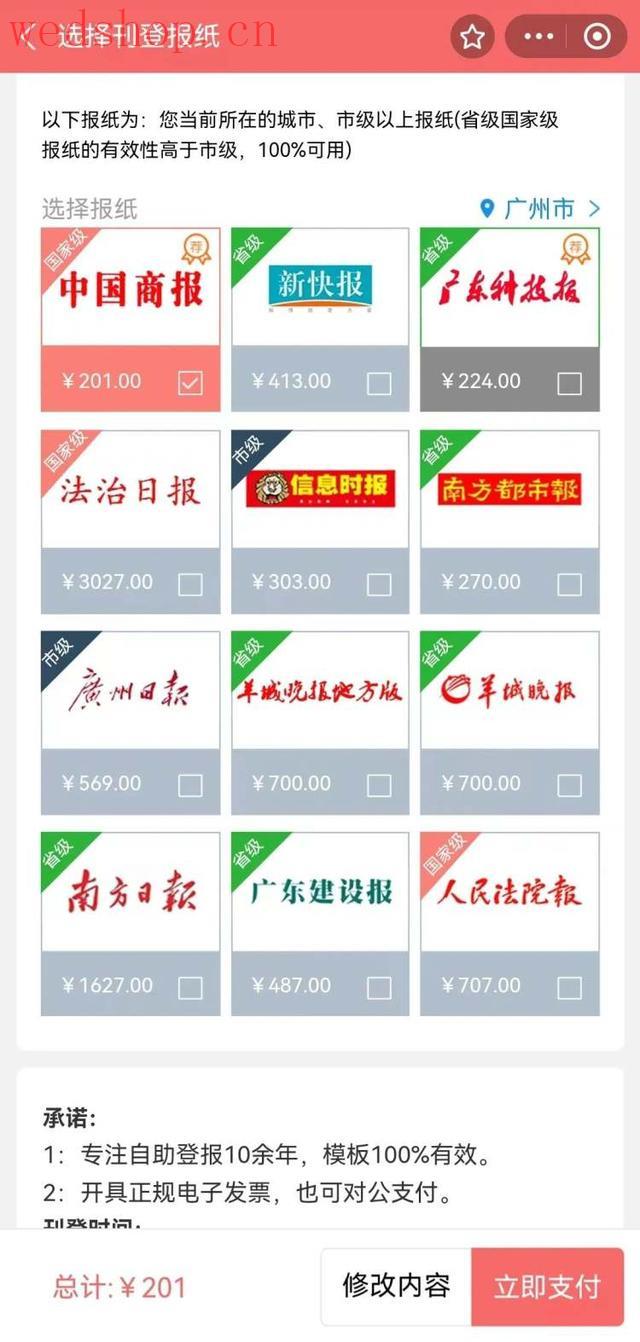The height and width of the screenshot is (1342, 640).
Task: Close the mini program
Action: (597, 37)
